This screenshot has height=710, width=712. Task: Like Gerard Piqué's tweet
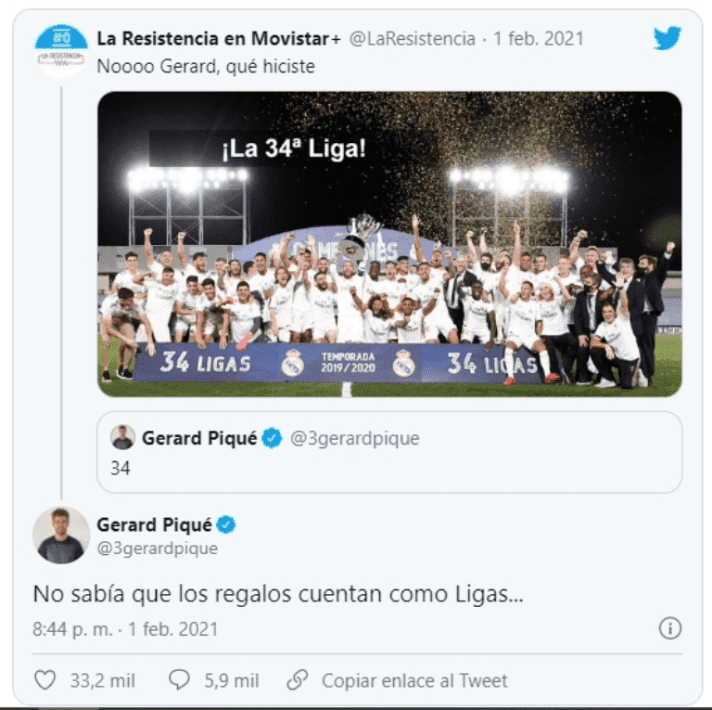point(46,680)
